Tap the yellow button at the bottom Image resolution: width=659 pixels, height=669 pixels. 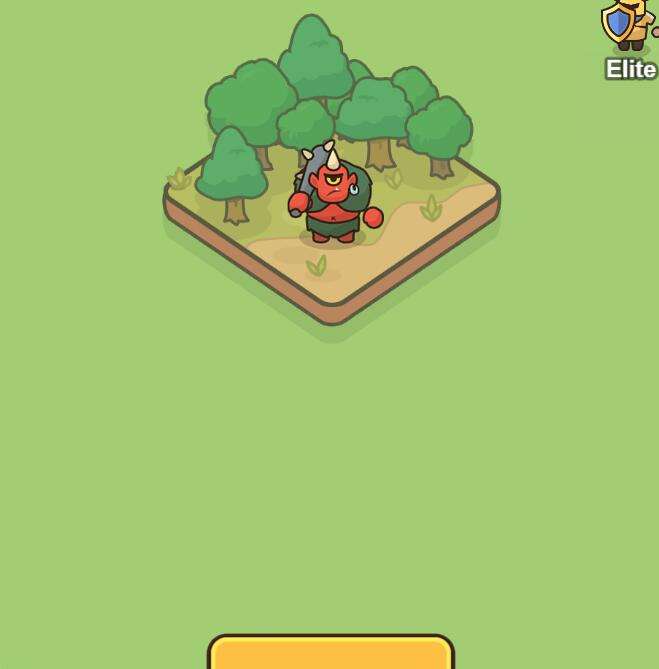pos(331,652)
